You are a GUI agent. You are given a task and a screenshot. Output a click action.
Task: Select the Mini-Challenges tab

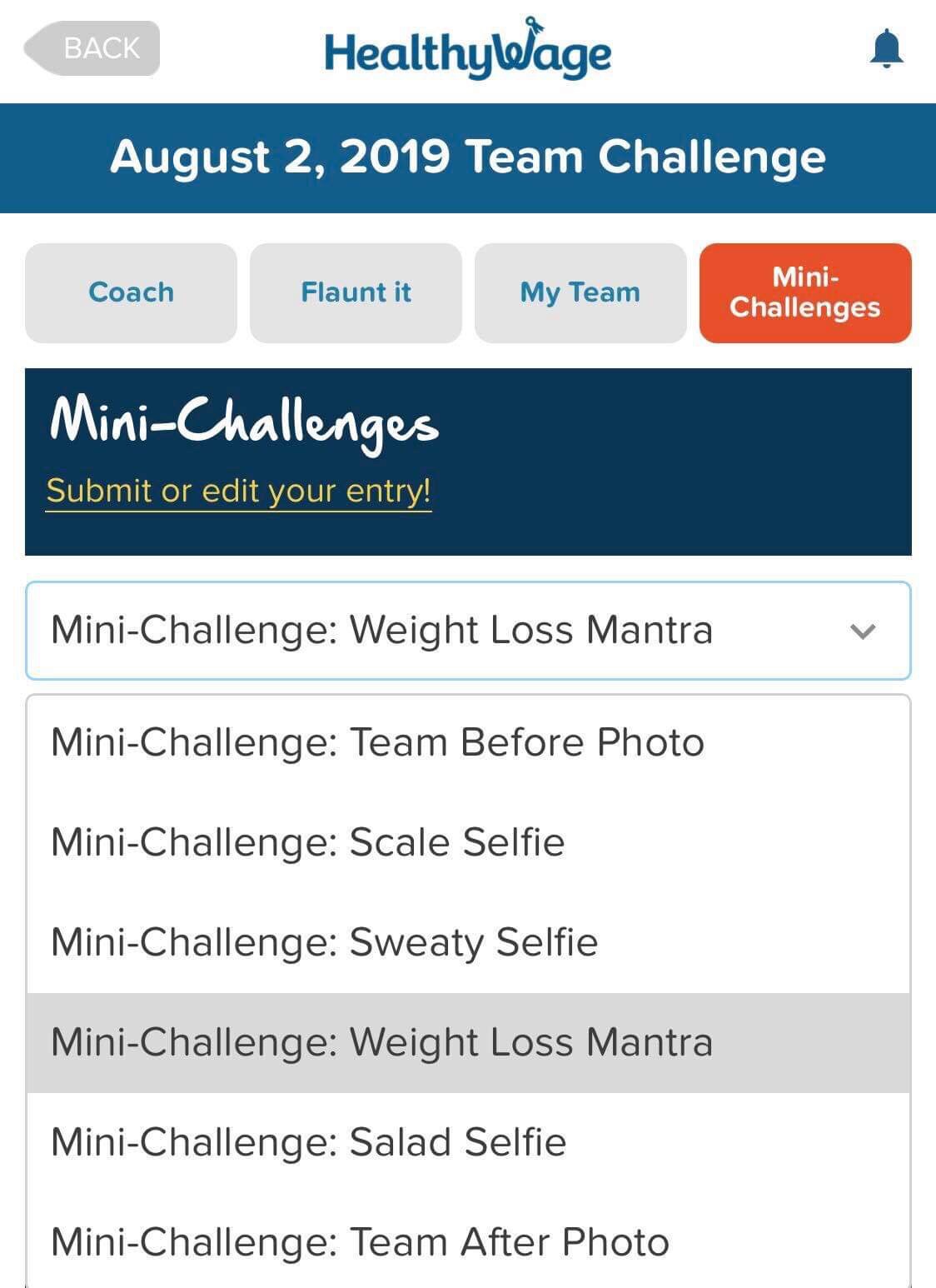pyautogui.click(x=805, y=292)
